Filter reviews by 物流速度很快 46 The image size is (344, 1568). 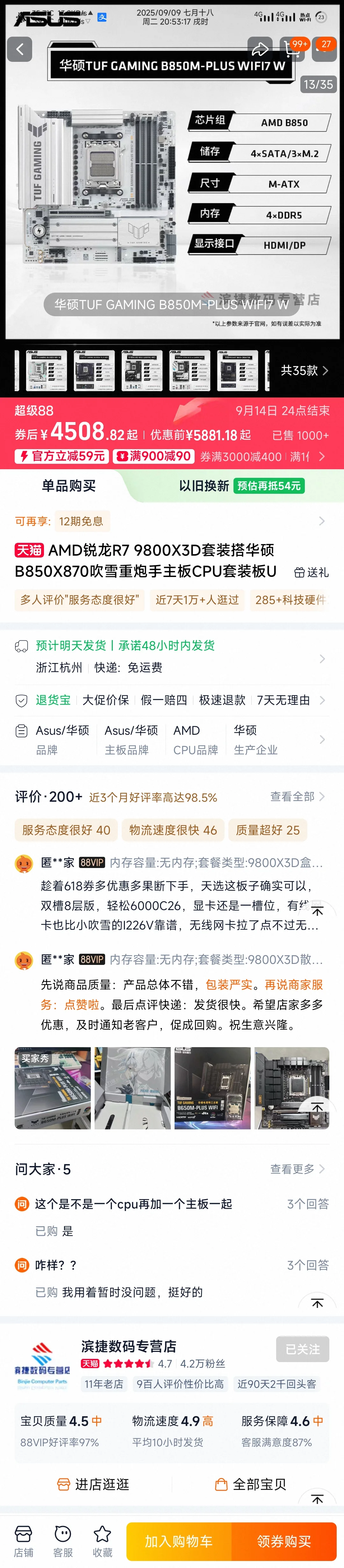point(173,830)
